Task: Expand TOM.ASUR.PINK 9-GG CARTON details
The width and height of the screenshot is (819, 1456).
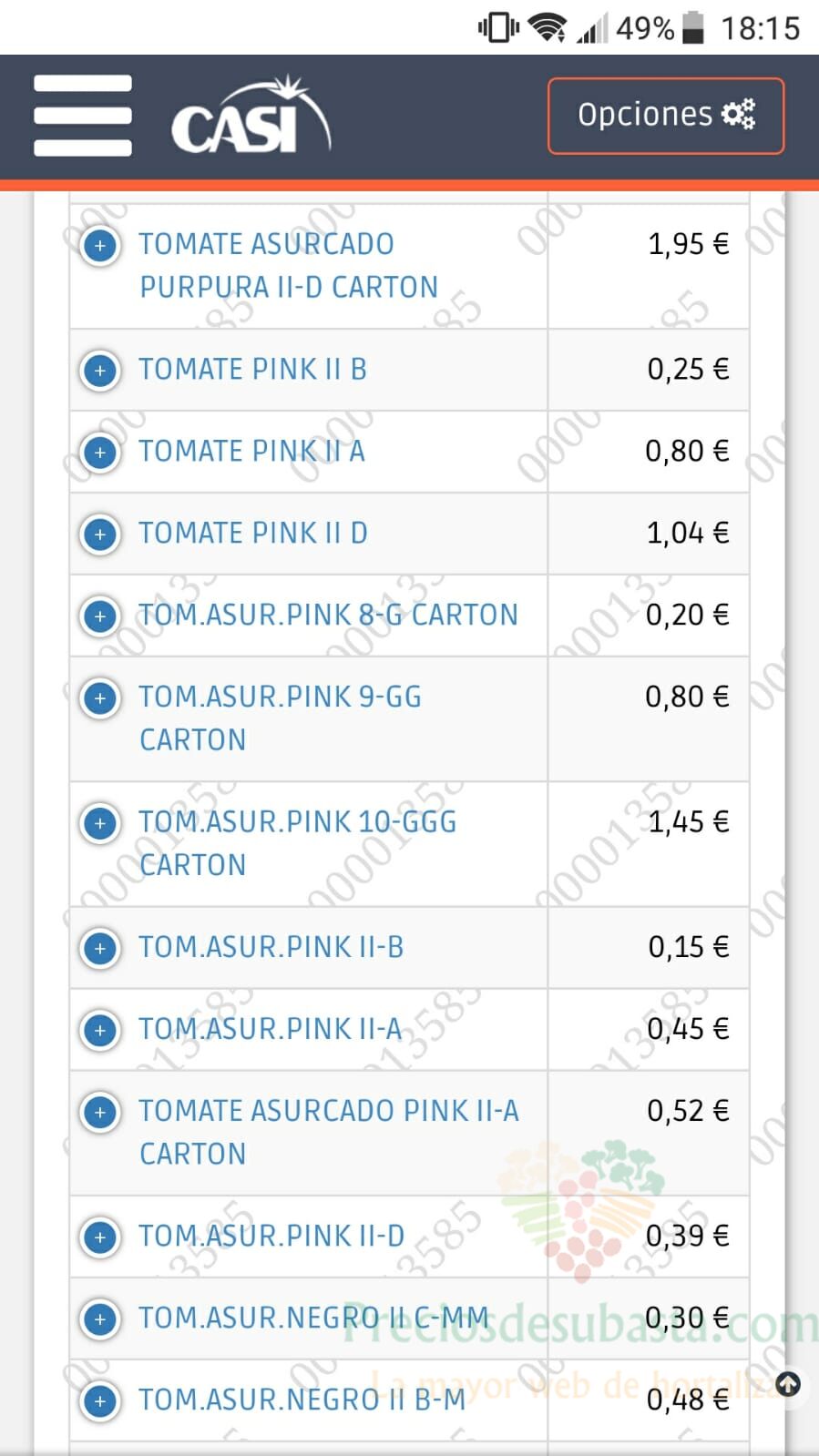Action: [x=100, y=698]
